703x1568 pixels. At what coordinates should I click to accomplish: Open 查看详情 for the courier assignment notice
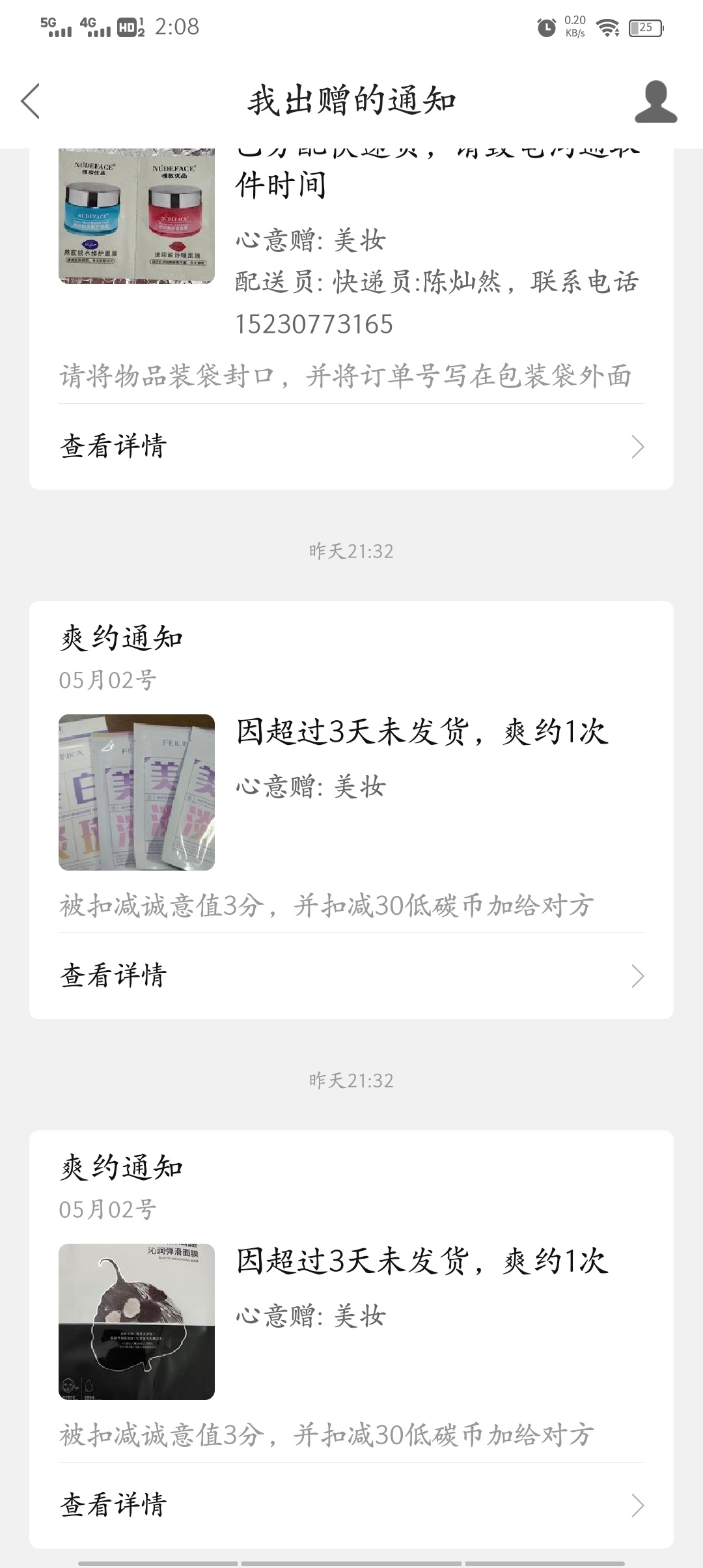[351, 447]
